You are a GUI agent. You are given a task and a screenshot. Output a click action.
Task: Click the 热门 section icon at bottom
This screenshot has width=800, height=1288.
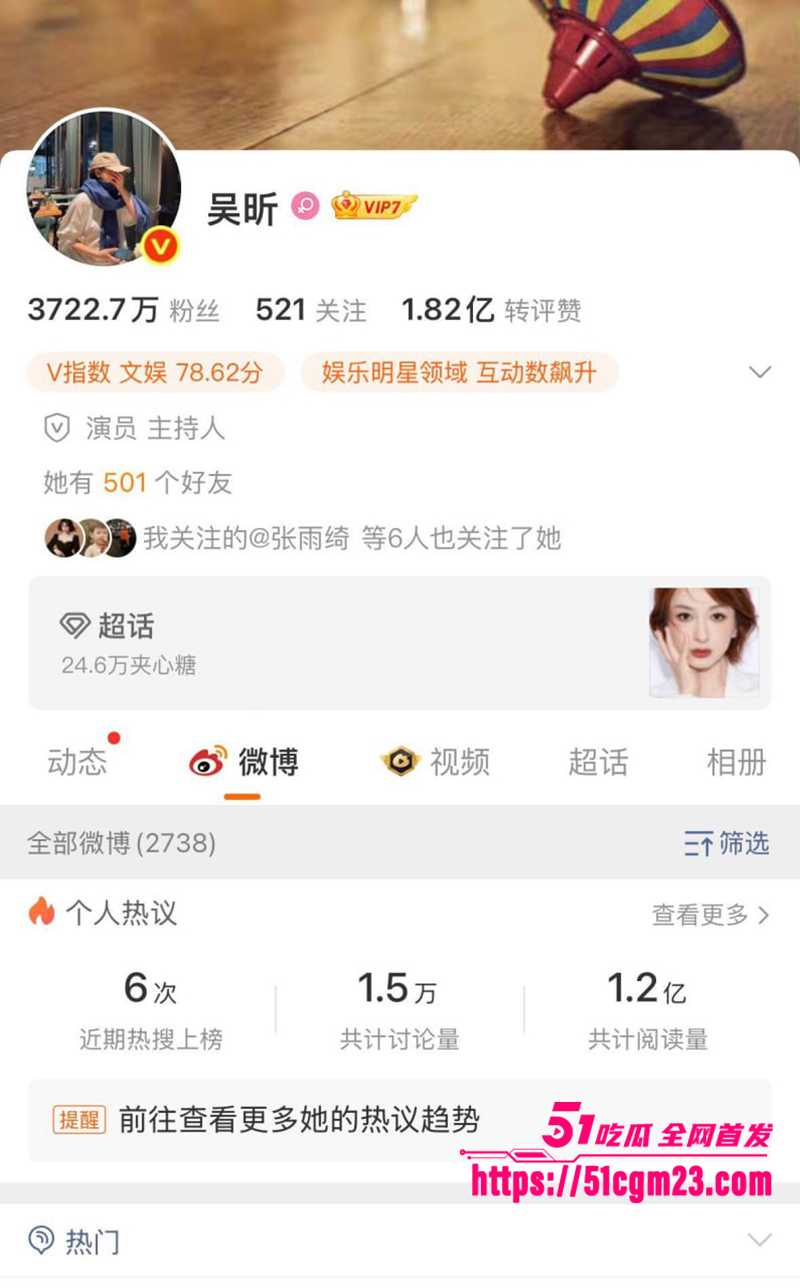[x=40, y=1240]
